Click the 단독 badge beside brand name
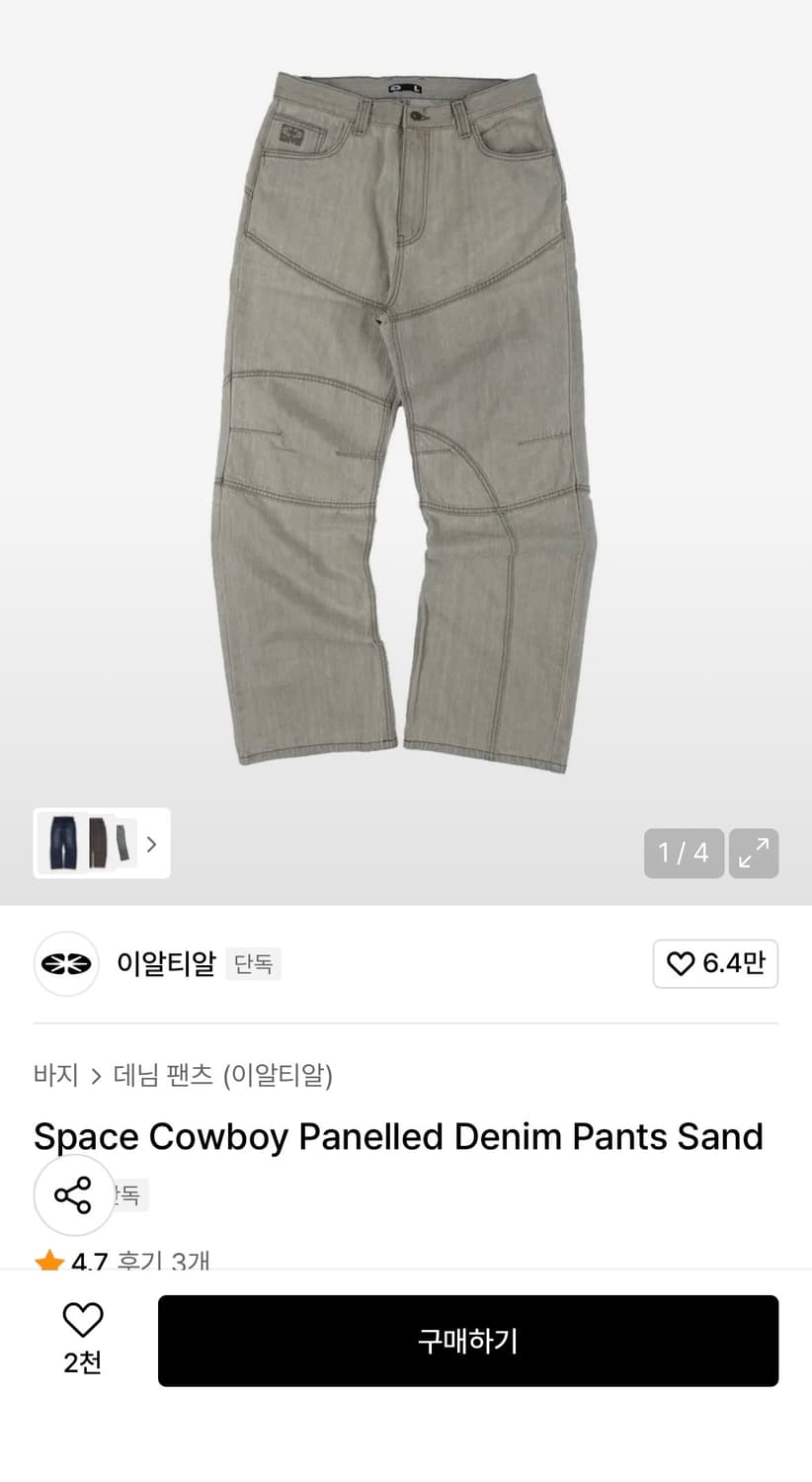The image size is (812, 1482). (x=254, y=964)
